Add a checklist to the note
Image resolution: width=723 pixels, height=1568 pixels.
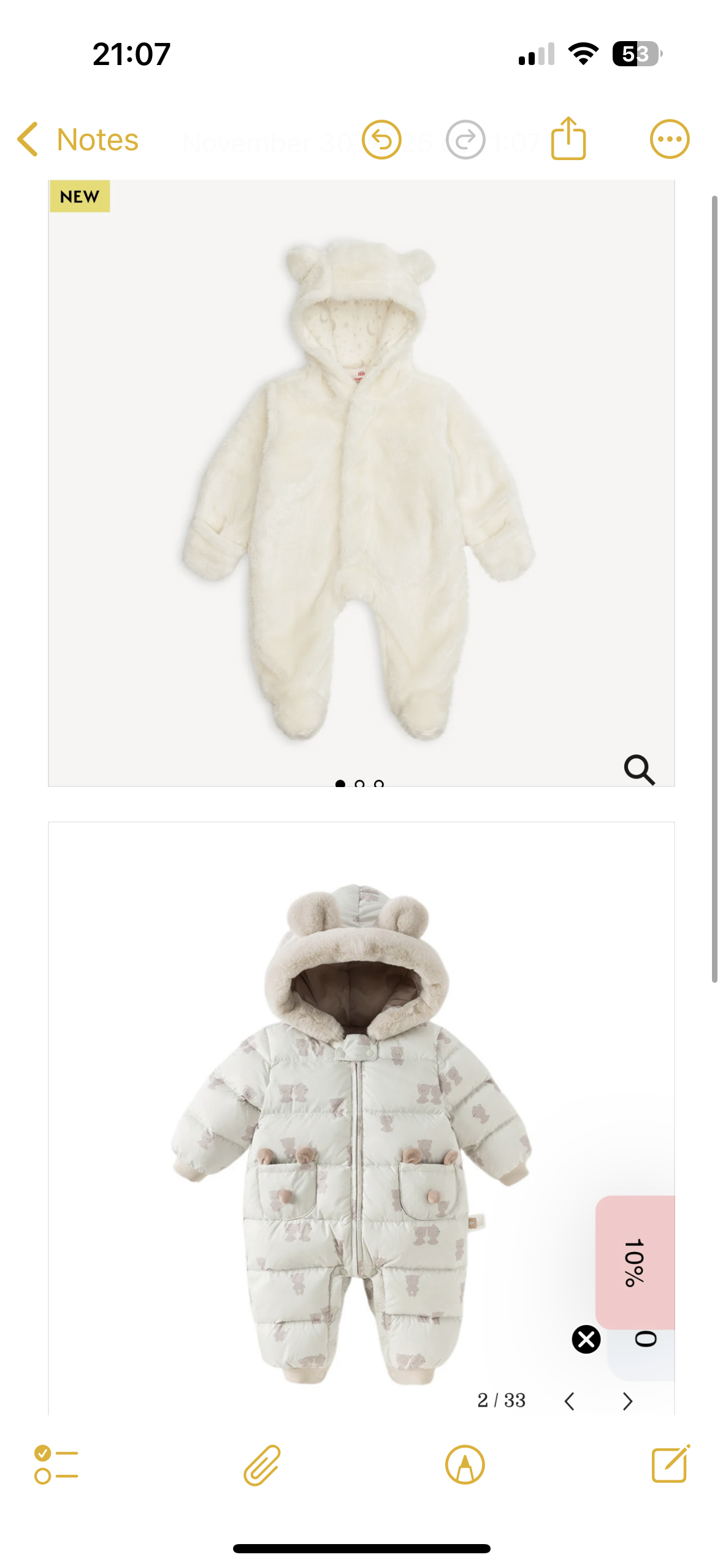tap(56, 1465)
